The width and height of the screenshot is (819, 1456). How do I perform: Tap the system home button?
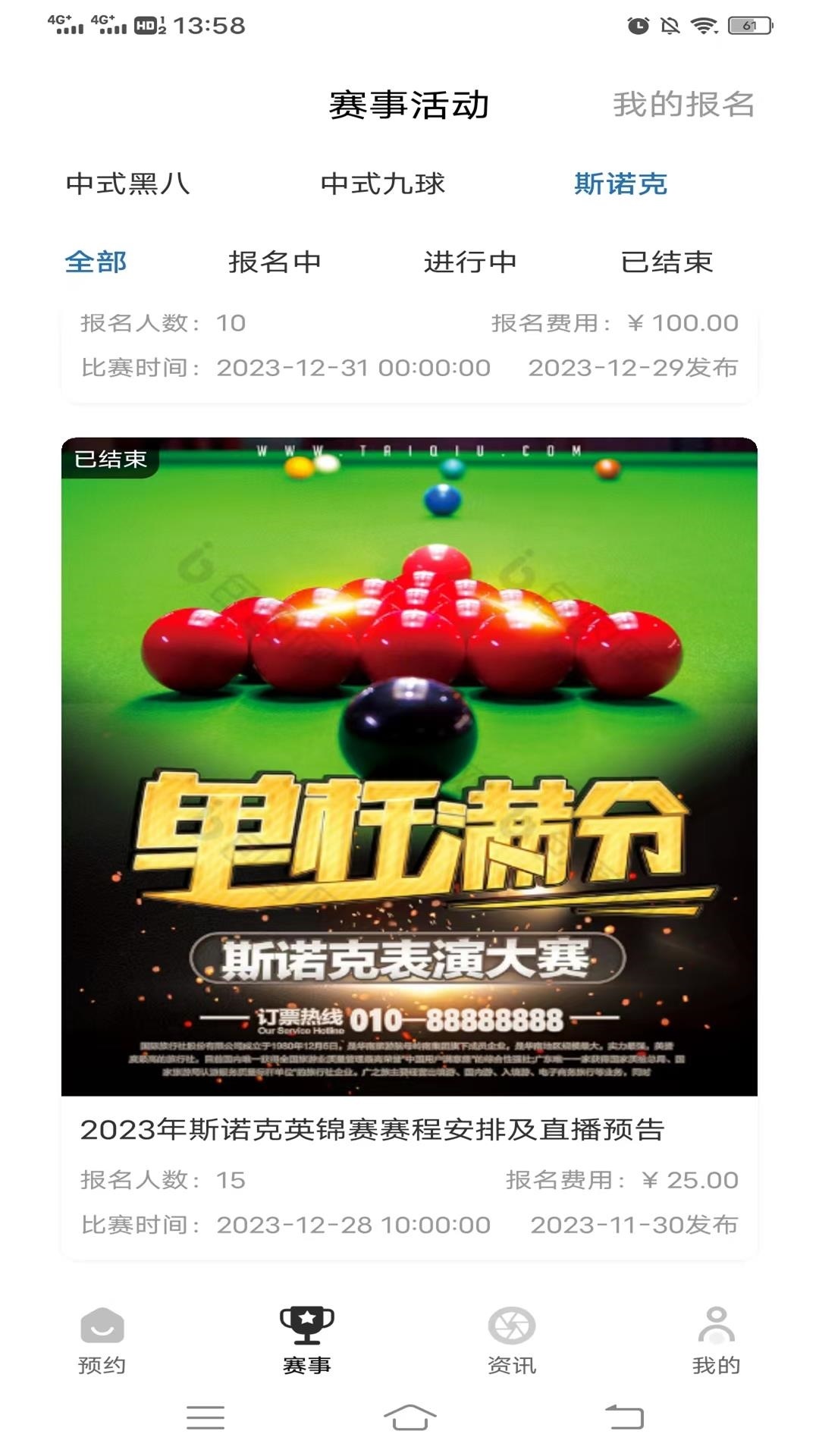coord(409,1417)
